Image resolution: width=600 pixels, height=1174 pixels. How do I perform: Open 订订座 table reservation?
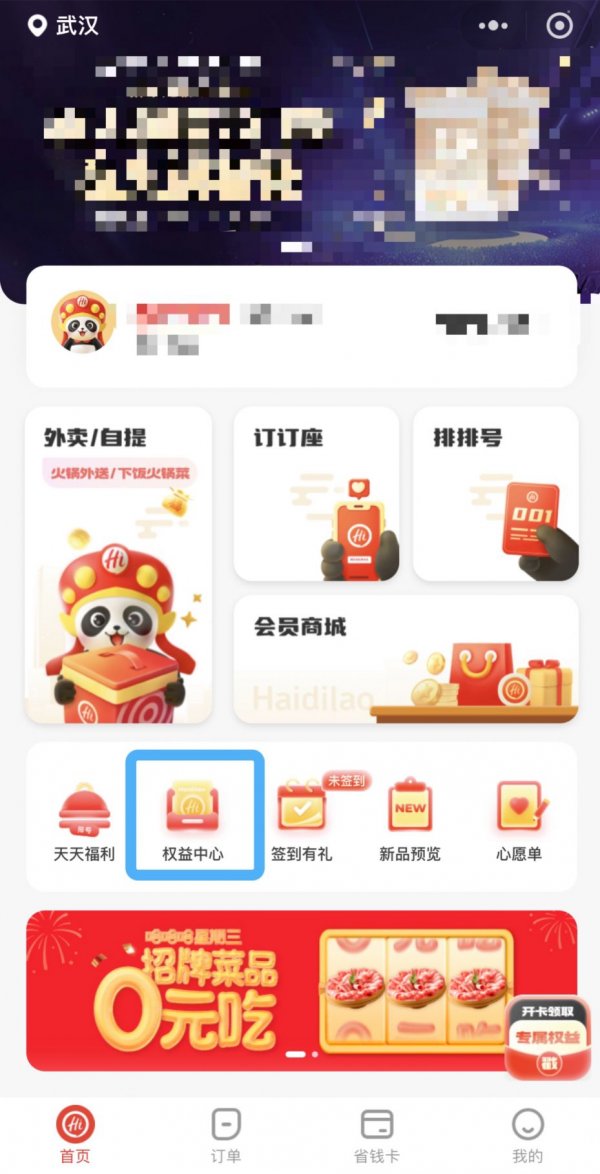[x=315, y=493]
